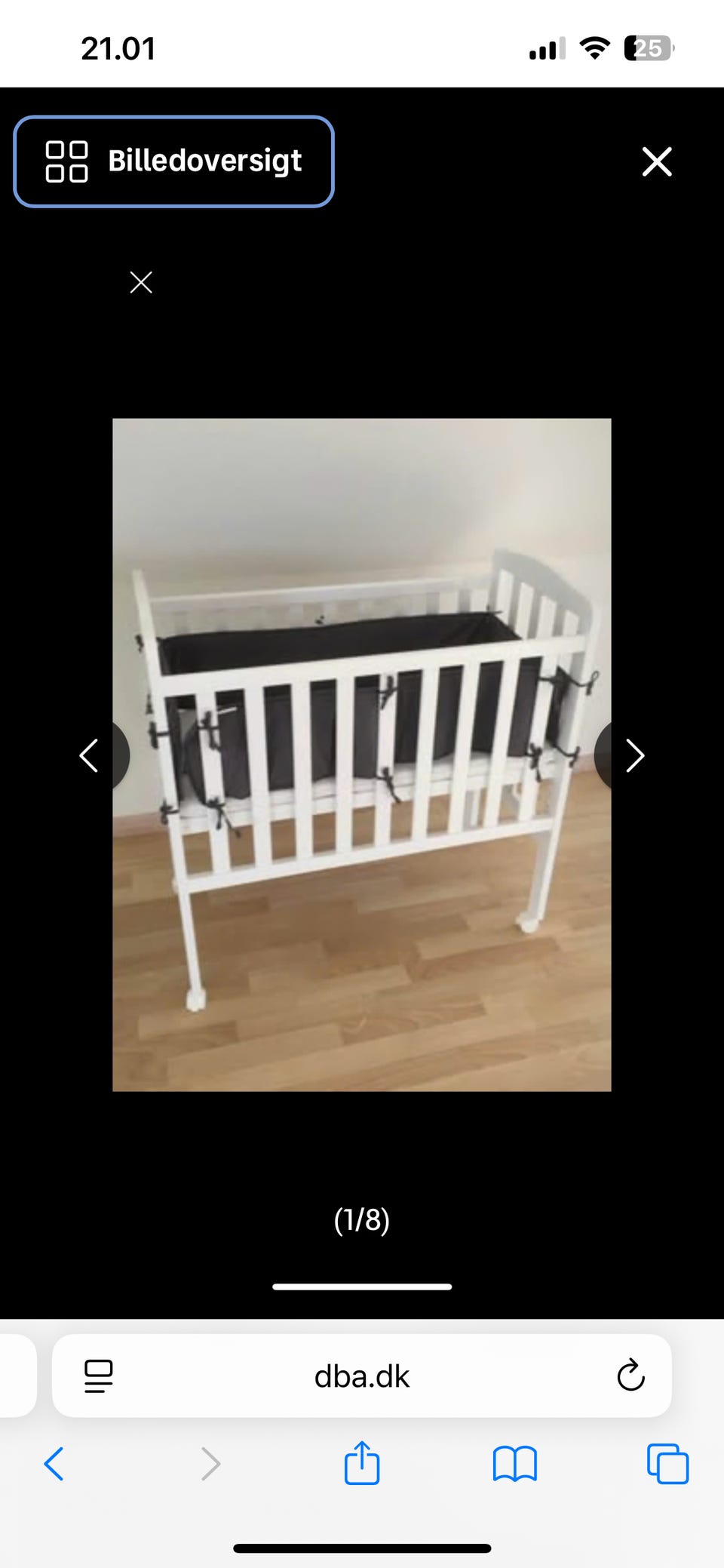Open Safari bookmarks
Screen dimensions: 724x1568
point(514,1464)
